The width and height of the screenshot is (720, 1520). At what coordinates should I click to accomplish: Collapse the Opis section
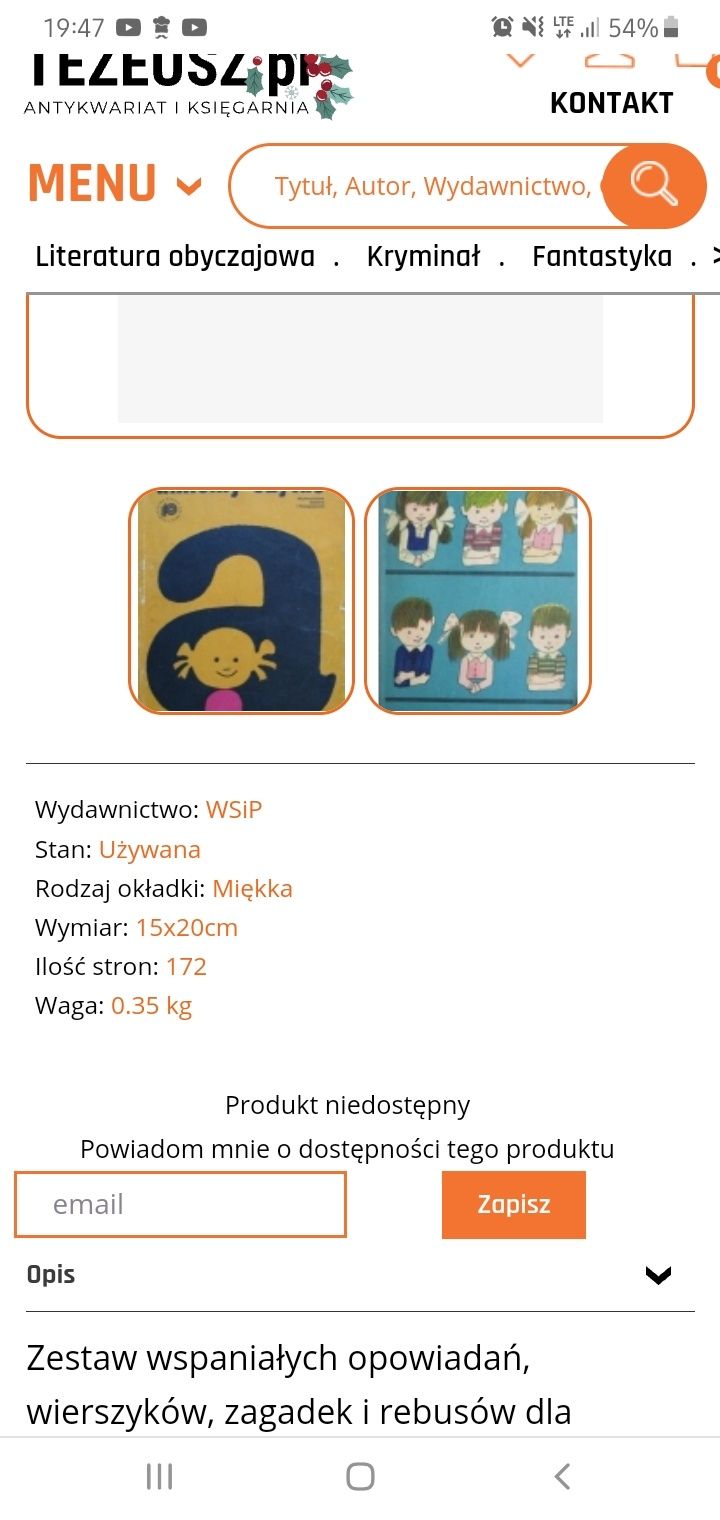point(658,1275)
